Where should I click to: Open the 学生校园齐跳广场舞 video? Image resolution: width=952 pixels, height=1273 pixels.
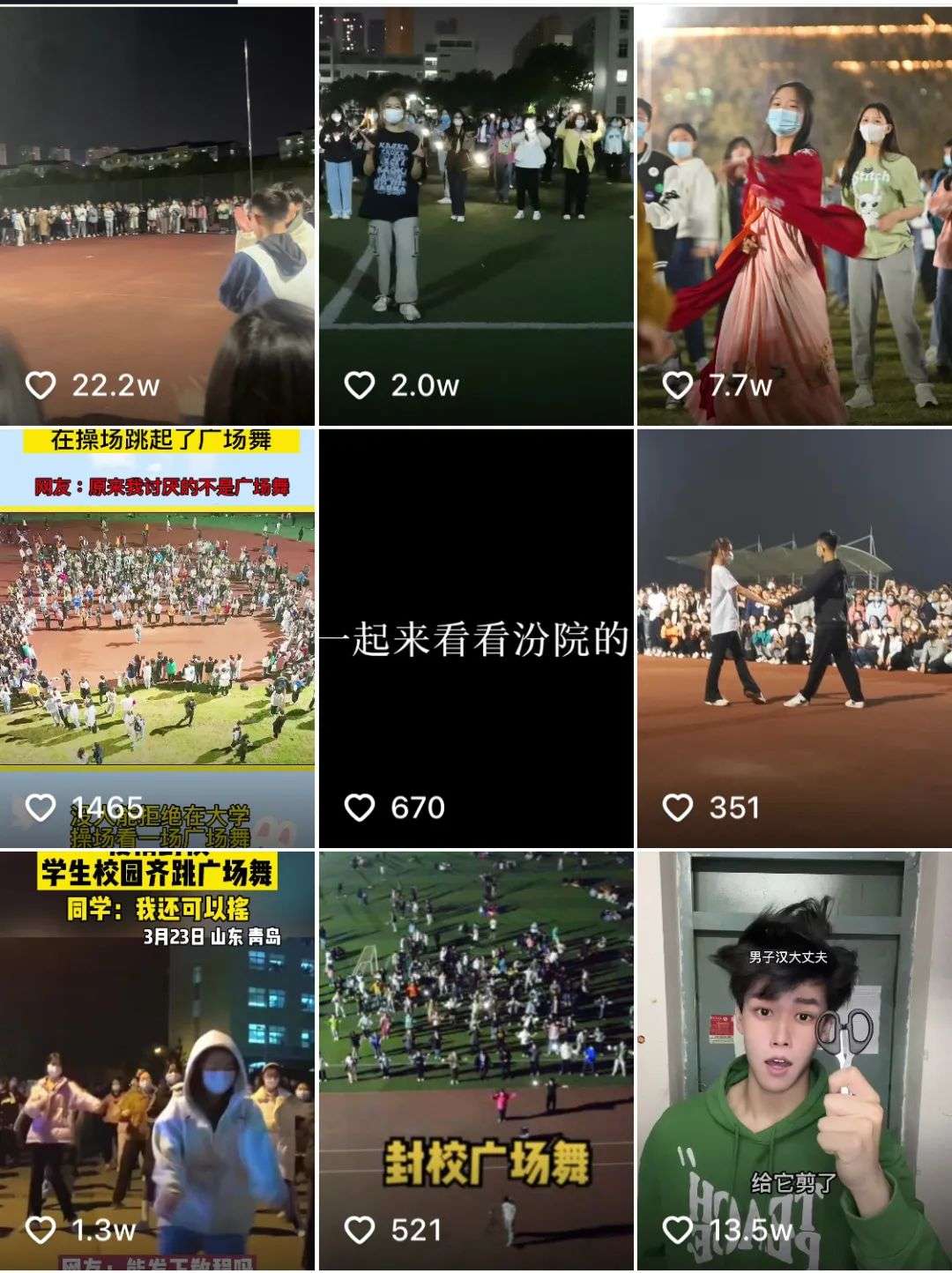(157, 1060)
